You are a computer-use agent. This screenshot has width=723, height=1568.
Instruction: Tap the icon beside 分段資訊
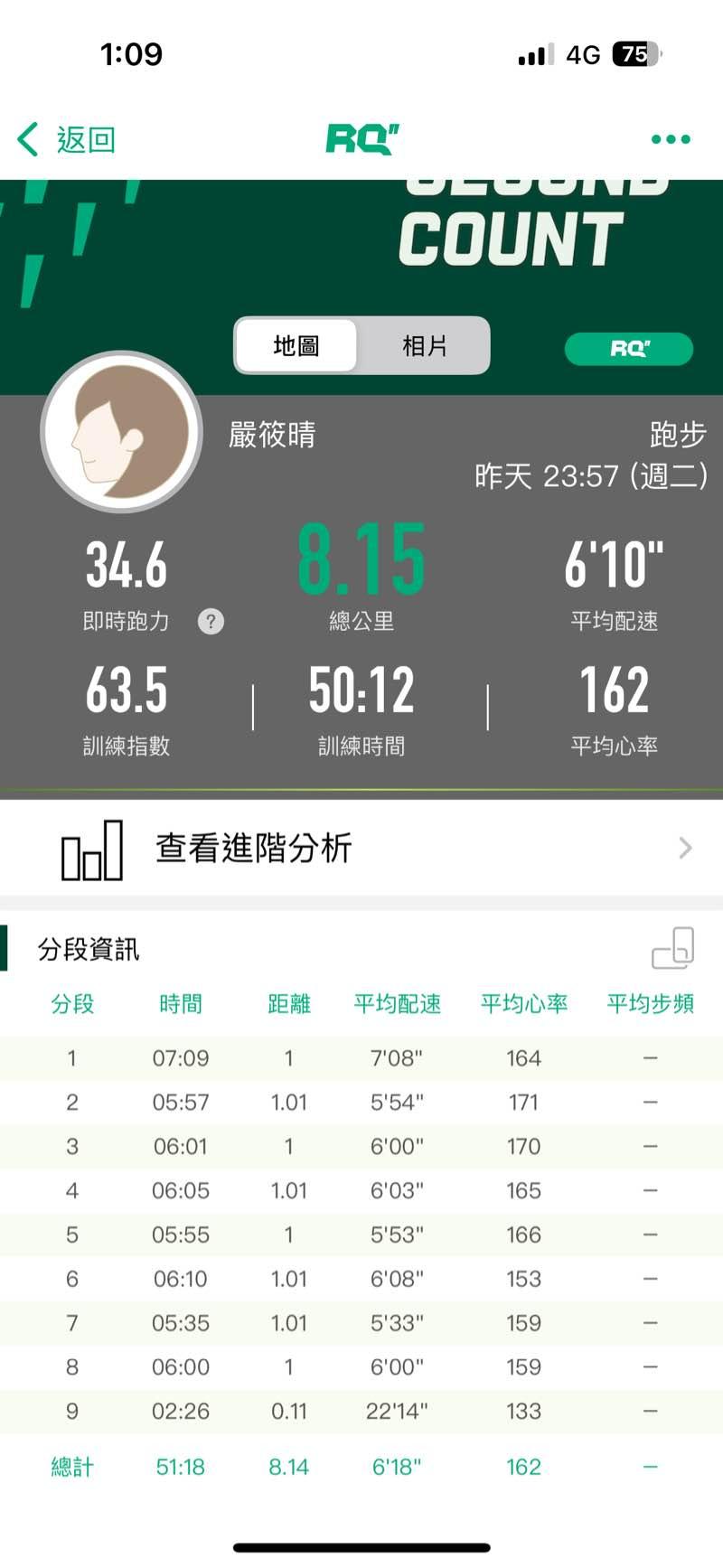pyautogui.click(x=672, y=949)
